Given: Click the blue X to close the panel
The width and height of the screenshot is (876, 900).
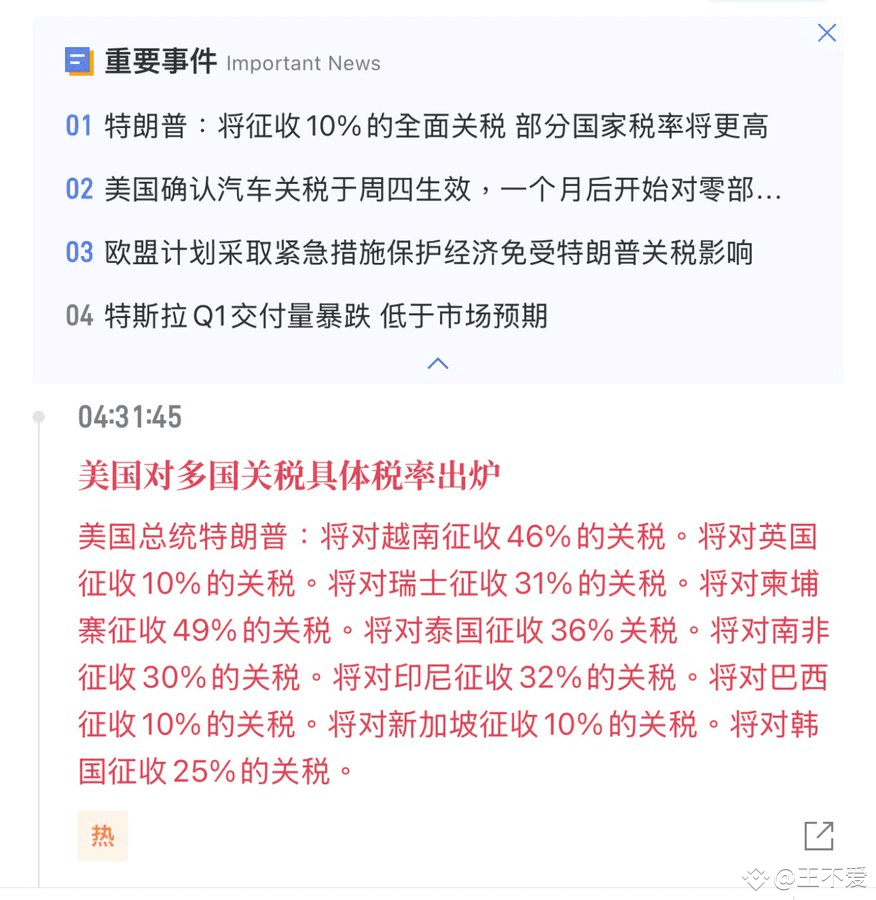Looking at the screenshot, I should (826, 32).
